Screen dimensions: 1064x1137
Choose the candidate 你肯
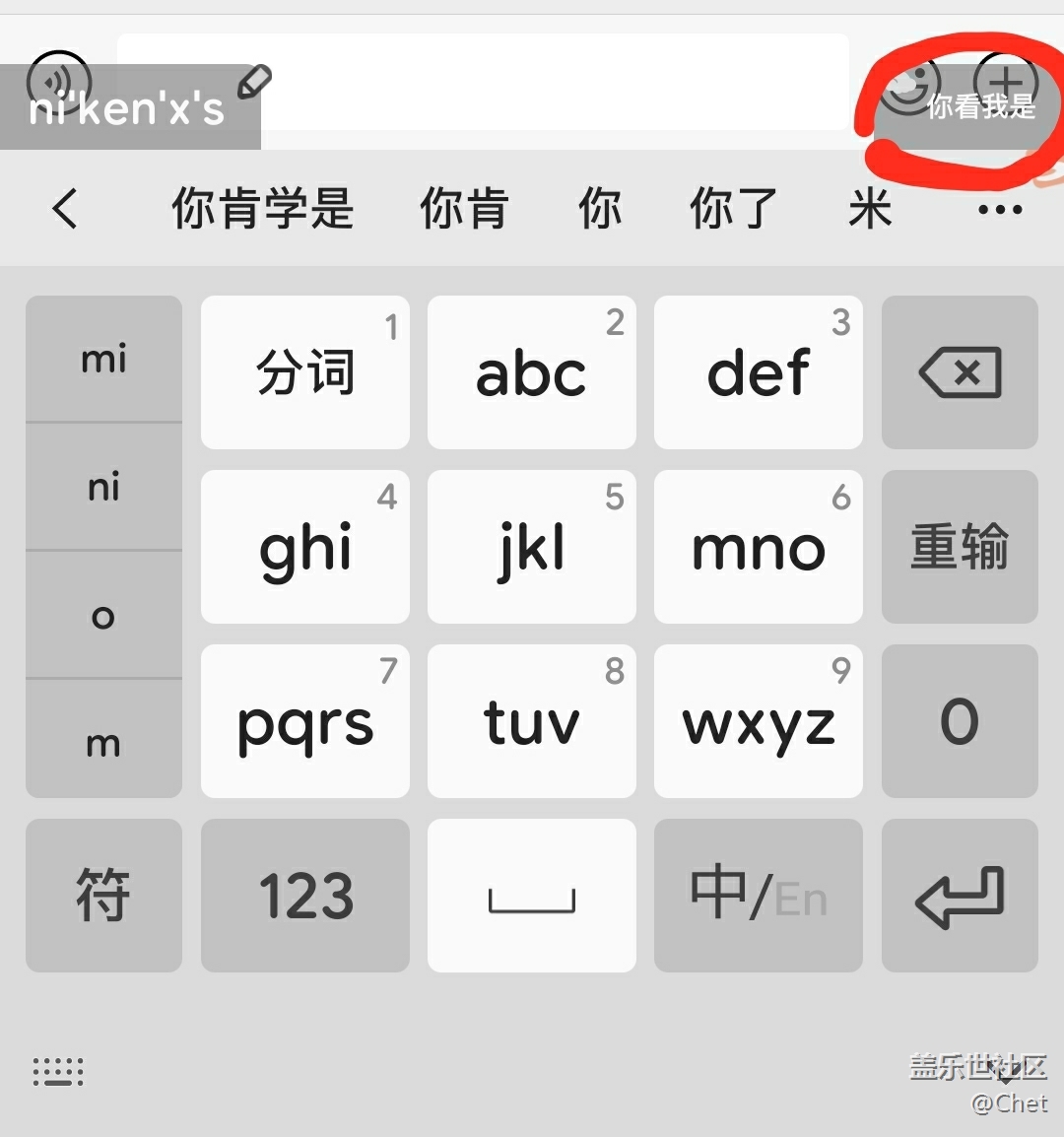(x=463, y=209)
